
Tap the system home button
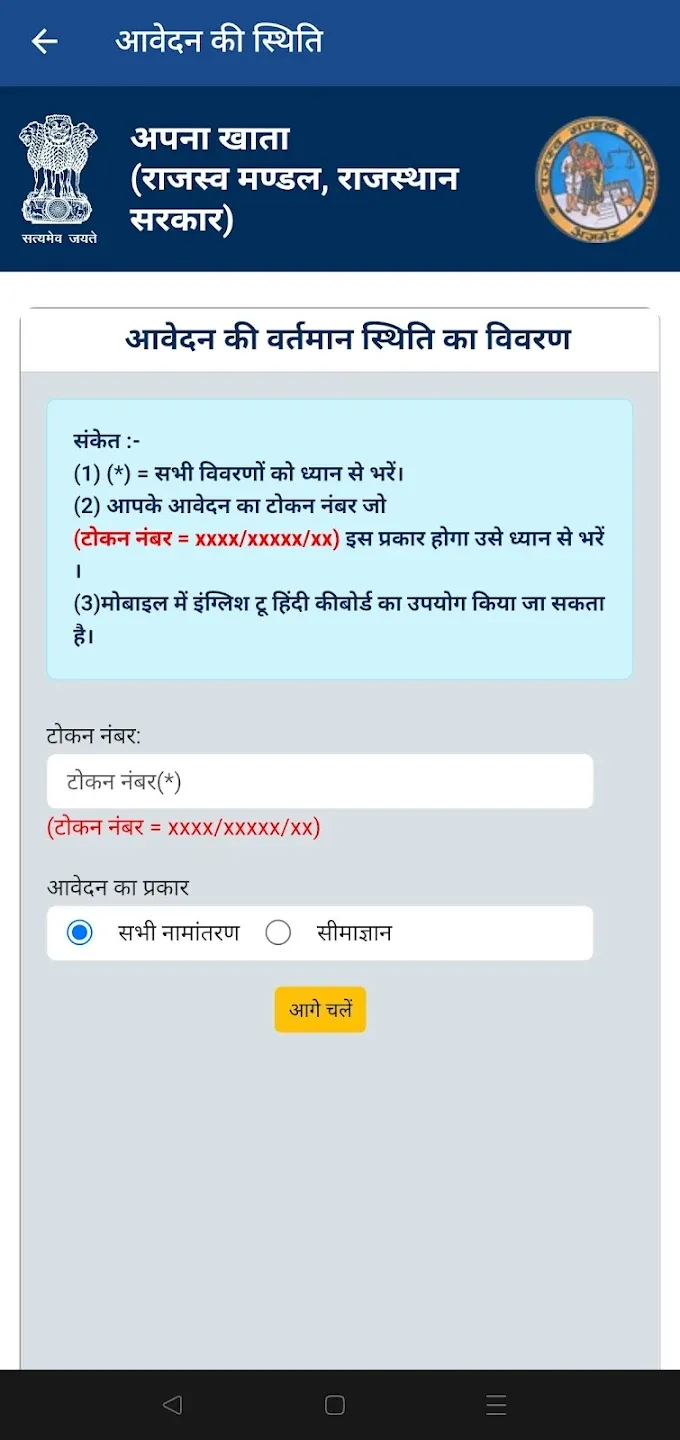tap(335, 1405)
